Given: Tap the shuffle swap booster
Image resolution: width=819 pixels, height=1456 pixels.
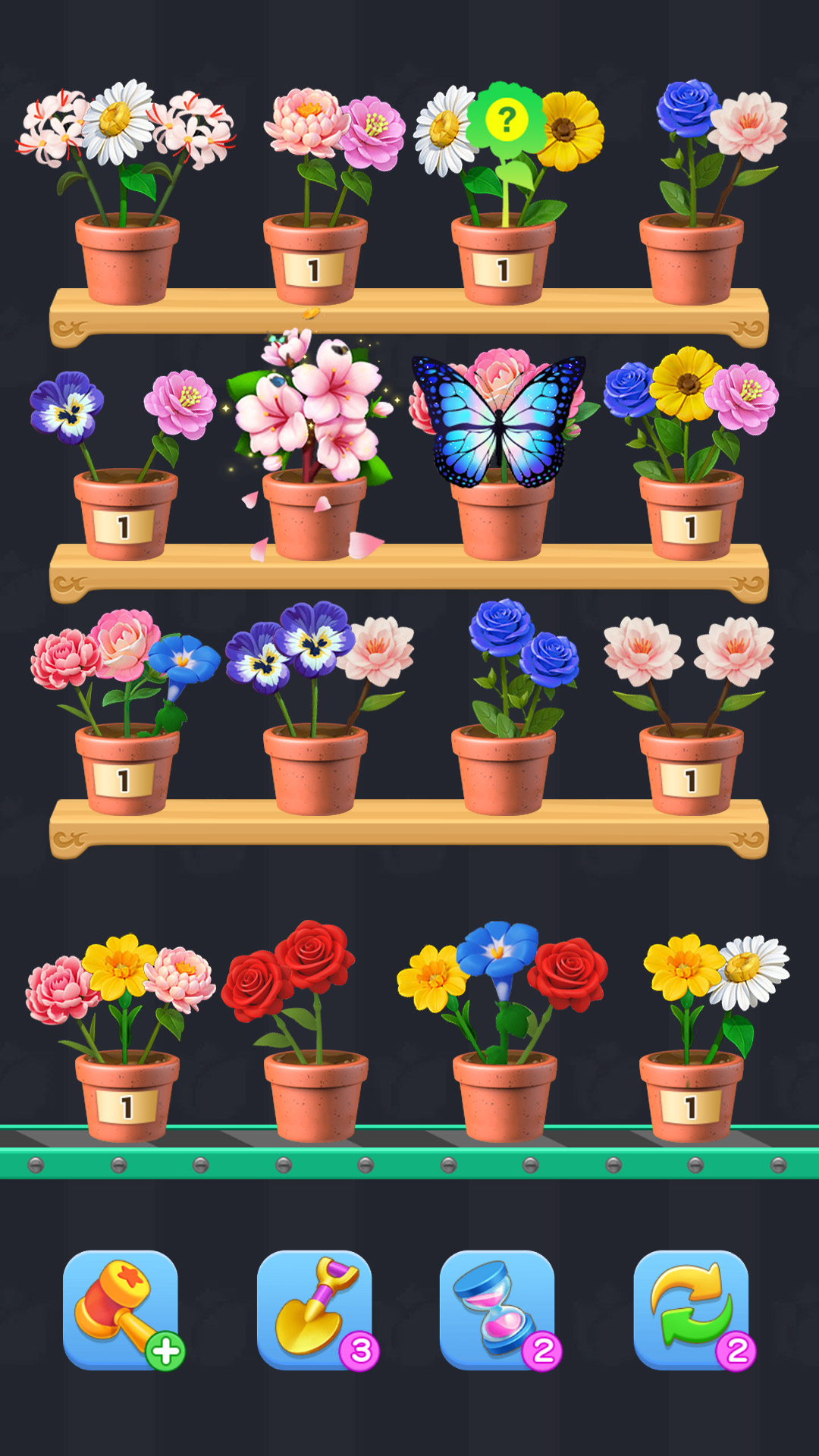Looking at the screenshot, I should (691, 1310).
